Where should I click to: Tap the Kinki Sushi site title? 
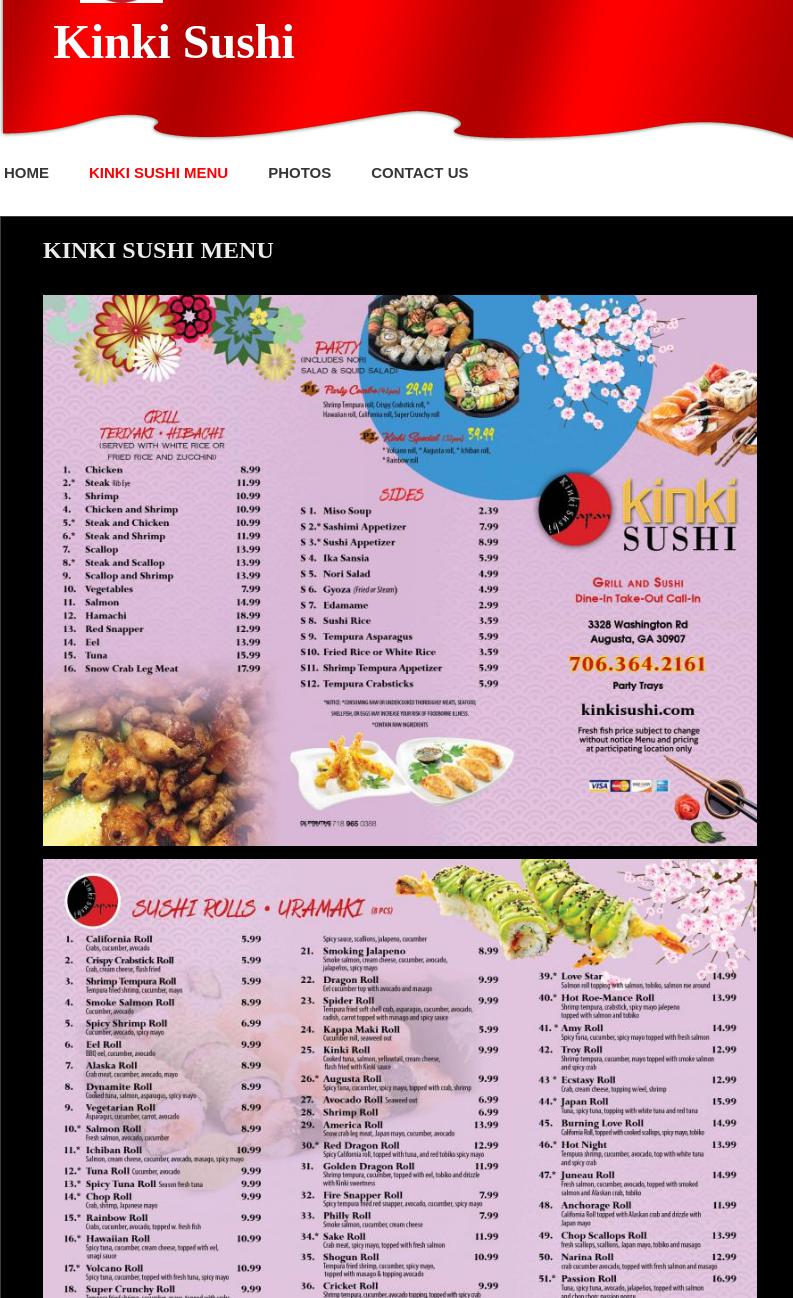click(174, 42)
